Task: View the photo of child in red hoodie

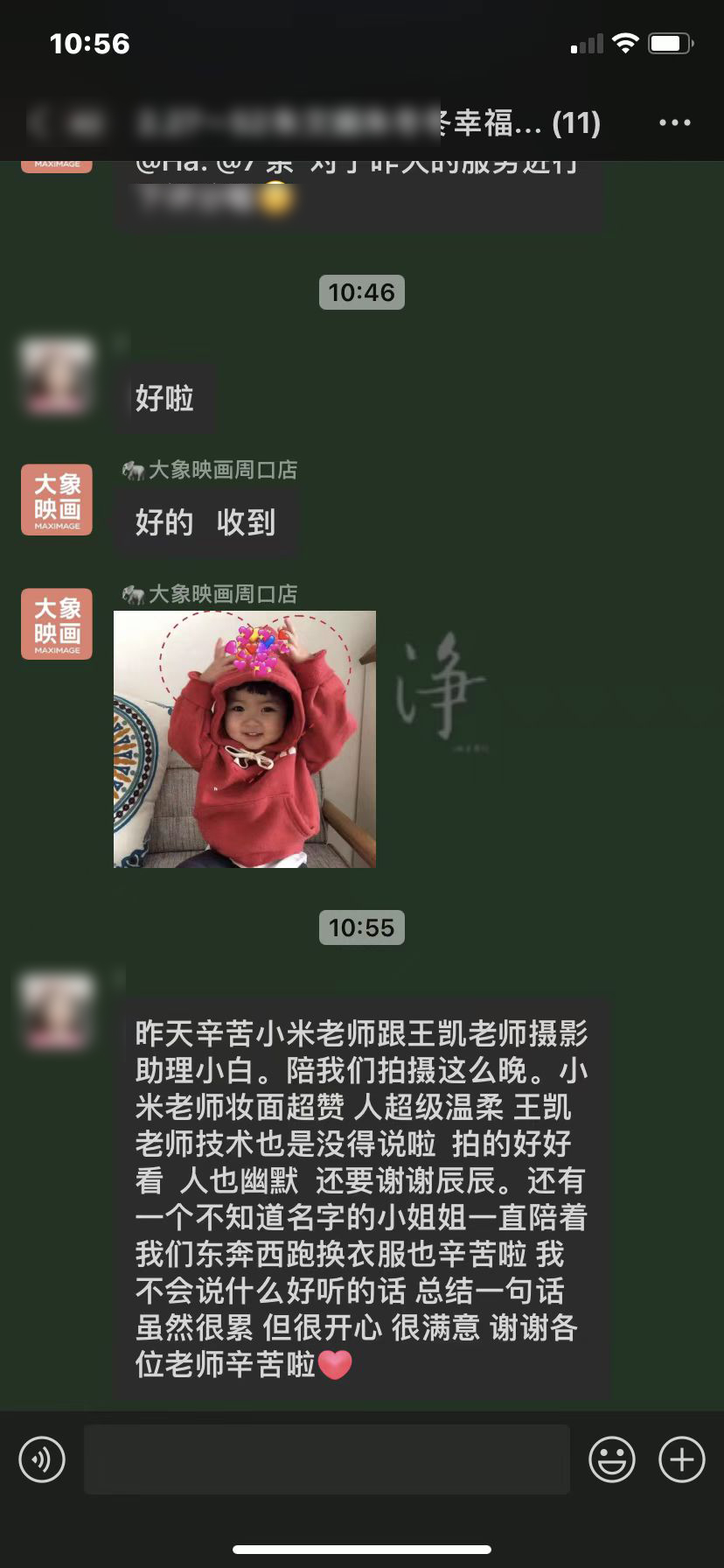Action: pyautogui.click(x=245, y=739)
